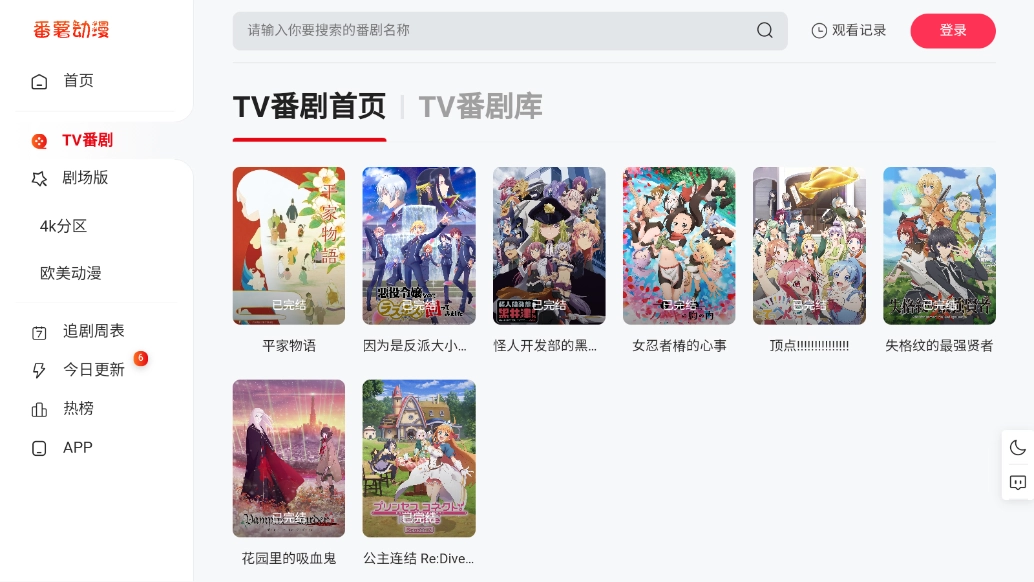Viewport: 1034px width, 582px height.
Task: Open the 热榜 ranking
Action: click(78, 408)
